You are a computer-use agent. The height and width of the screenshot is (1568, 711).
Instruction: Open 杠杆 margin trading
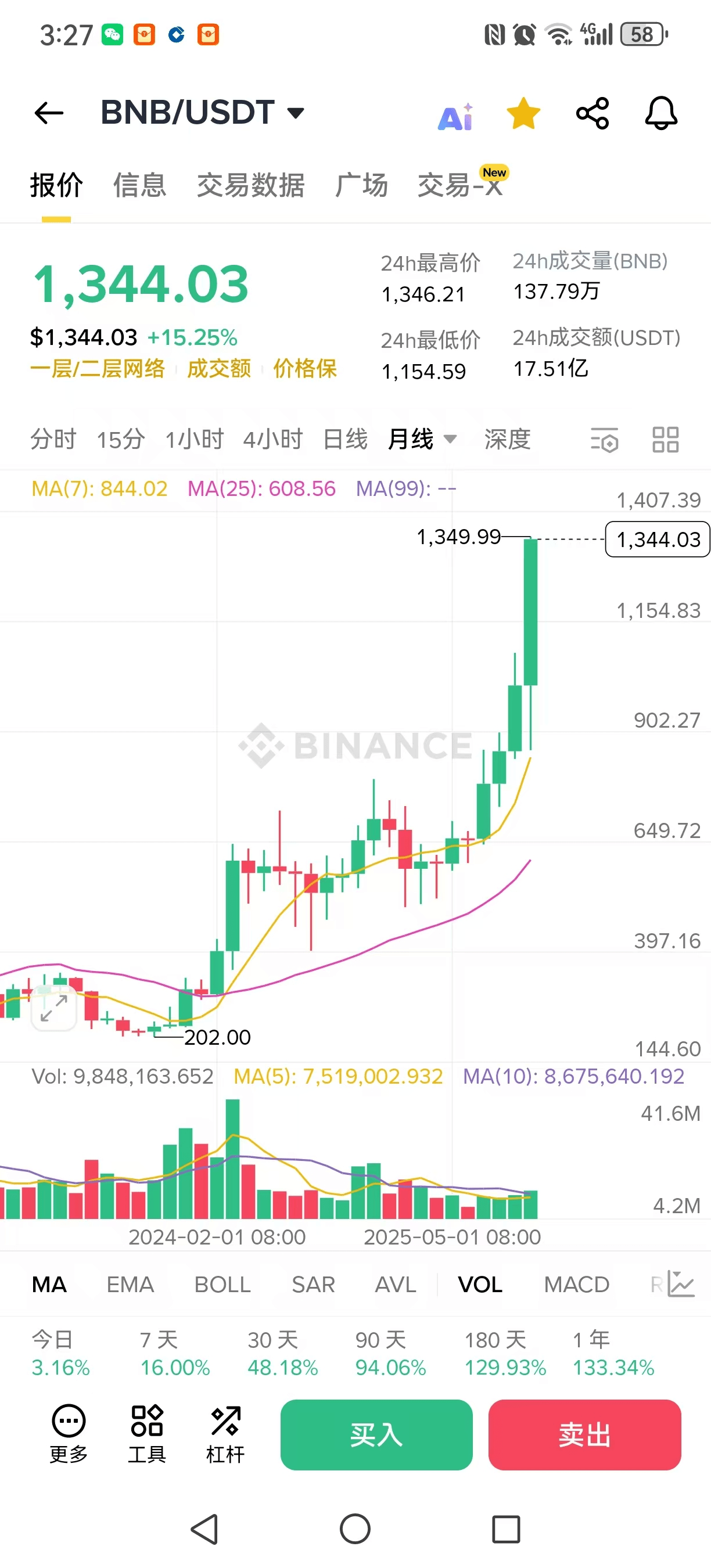(225, 1434)
